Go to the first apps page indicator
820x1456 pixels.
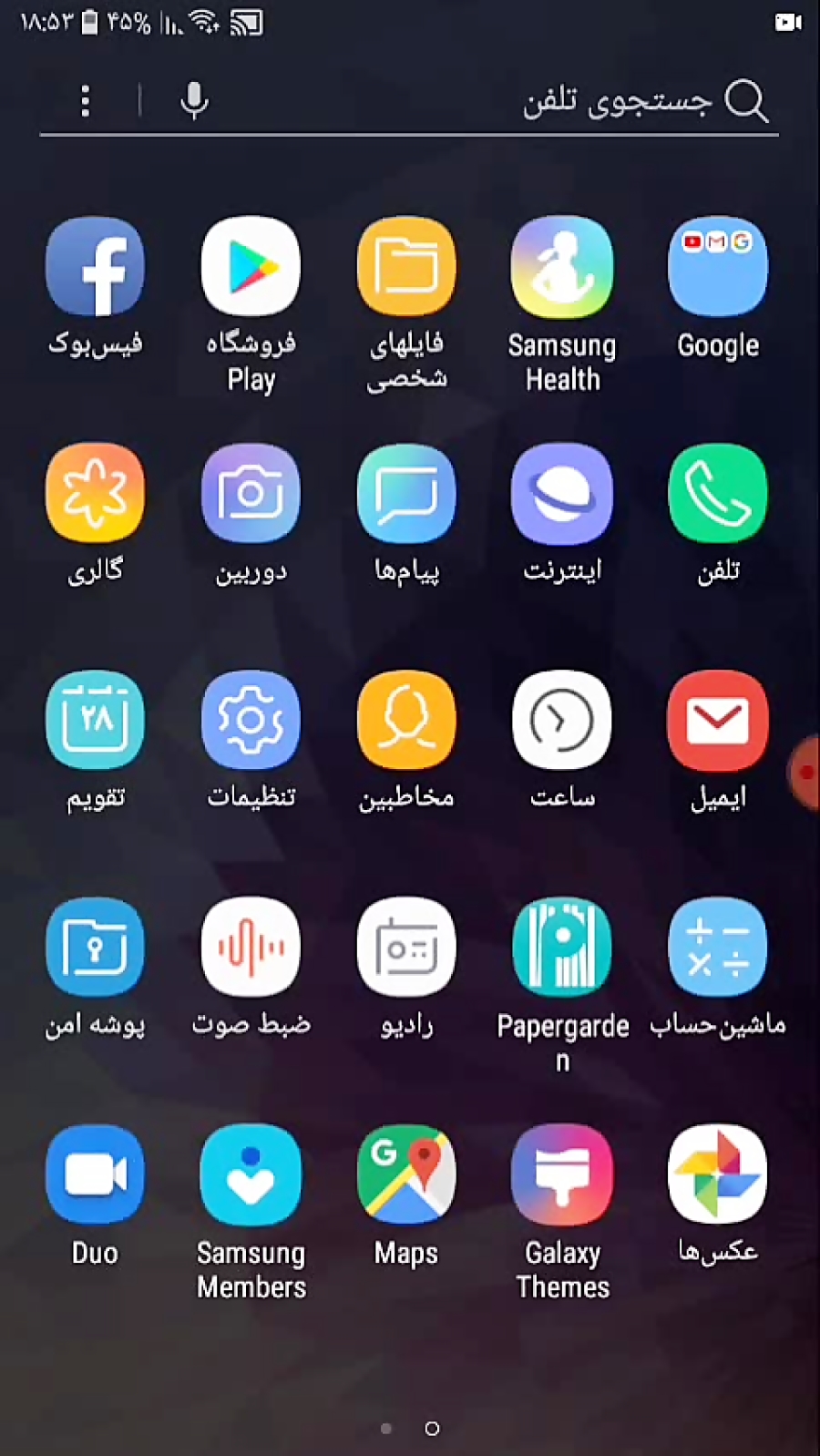click(x=386, y=1428)
